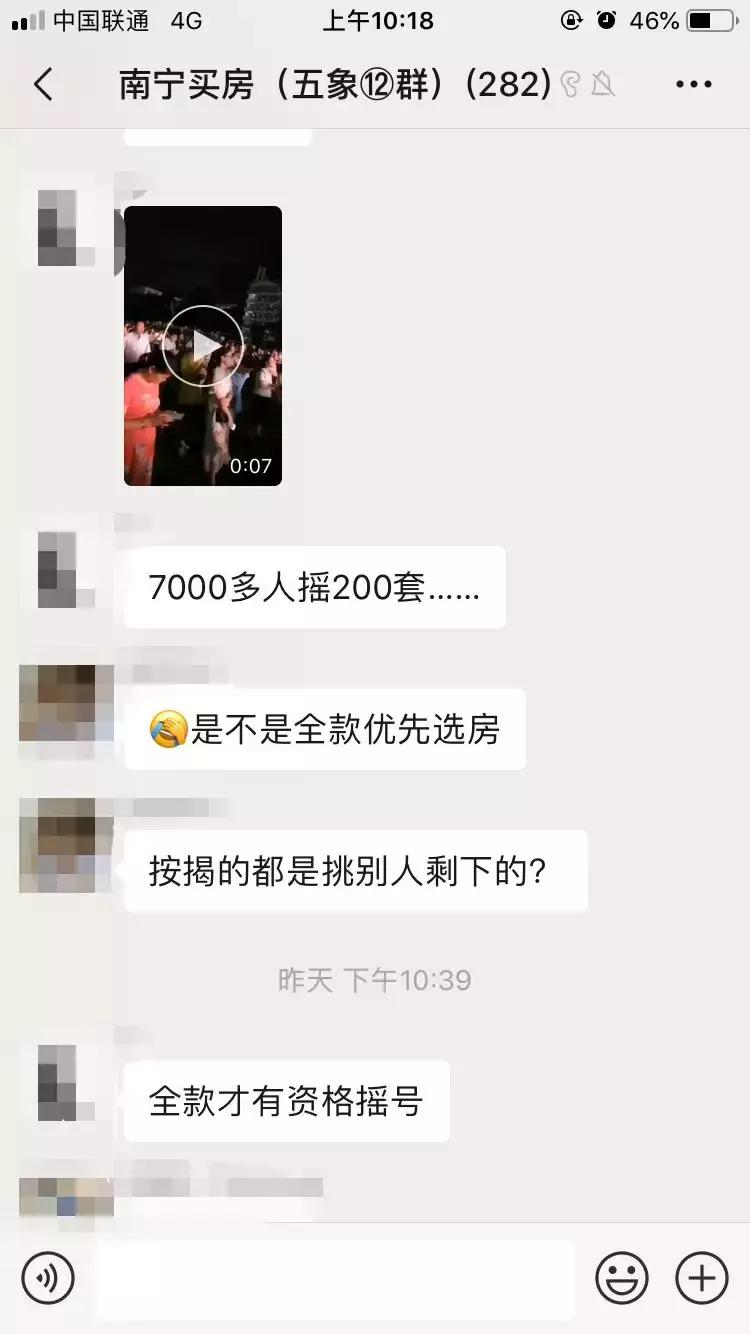Play the shared video message

pos(204,346)
